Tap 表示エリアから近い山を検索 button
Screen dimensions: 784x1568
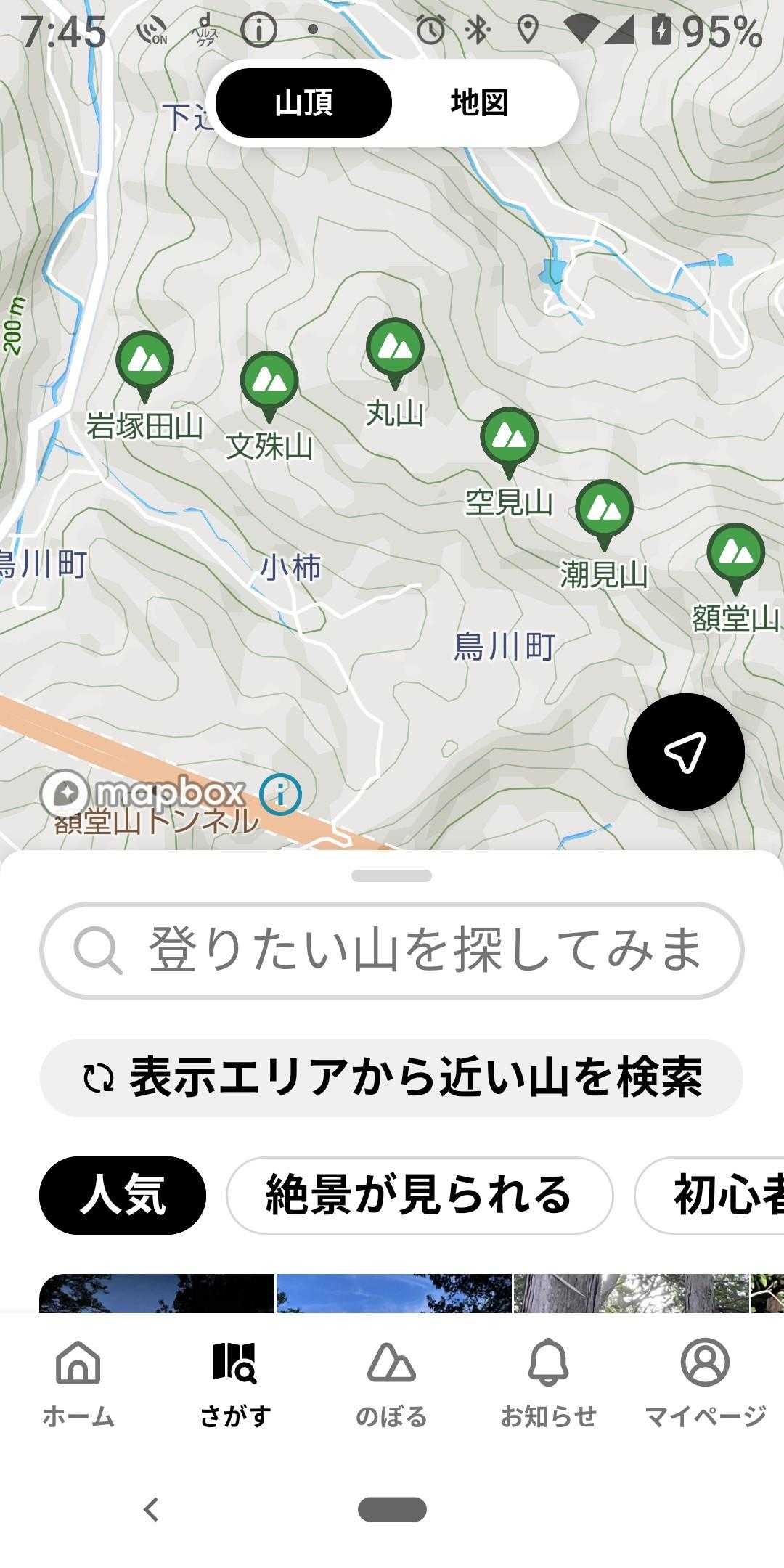392,1077
